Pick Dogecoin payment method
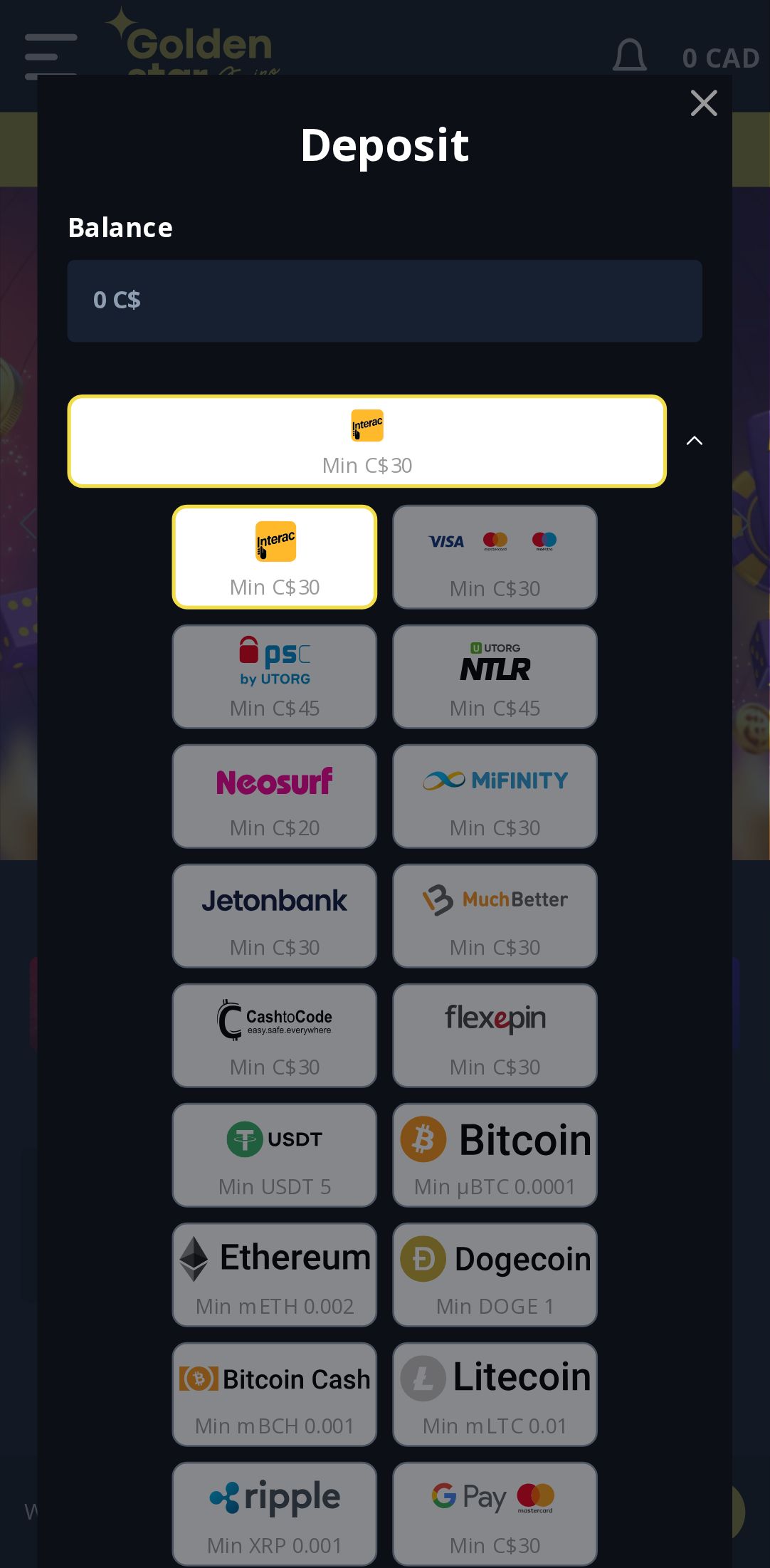This screenshot has height=1568, width=770. (x=495, y=1275)
